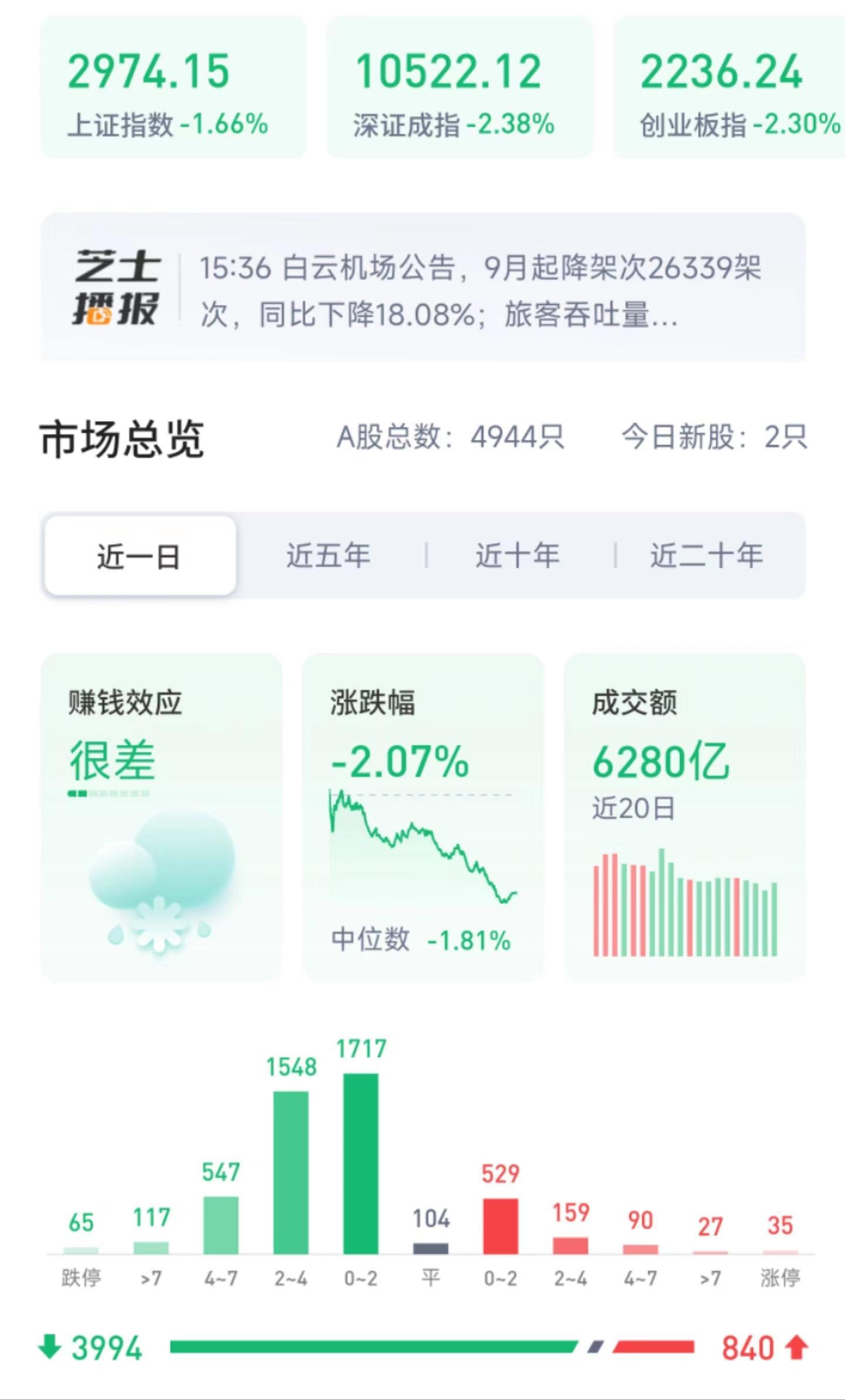Switch to the 近二十年 tab
The height and width of the screenshot is (1400, 845).
click(x=707, y=555)
